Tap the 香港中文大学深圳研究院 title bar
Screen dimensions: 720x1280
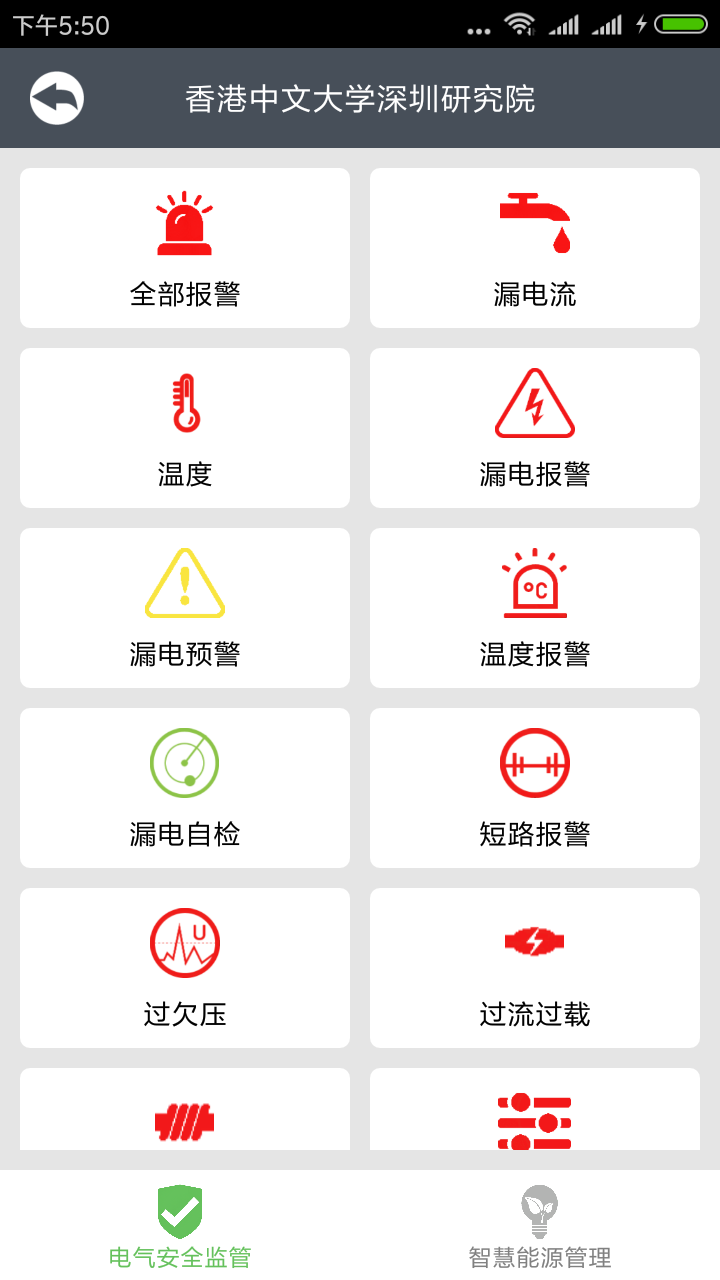coord(360,97)
